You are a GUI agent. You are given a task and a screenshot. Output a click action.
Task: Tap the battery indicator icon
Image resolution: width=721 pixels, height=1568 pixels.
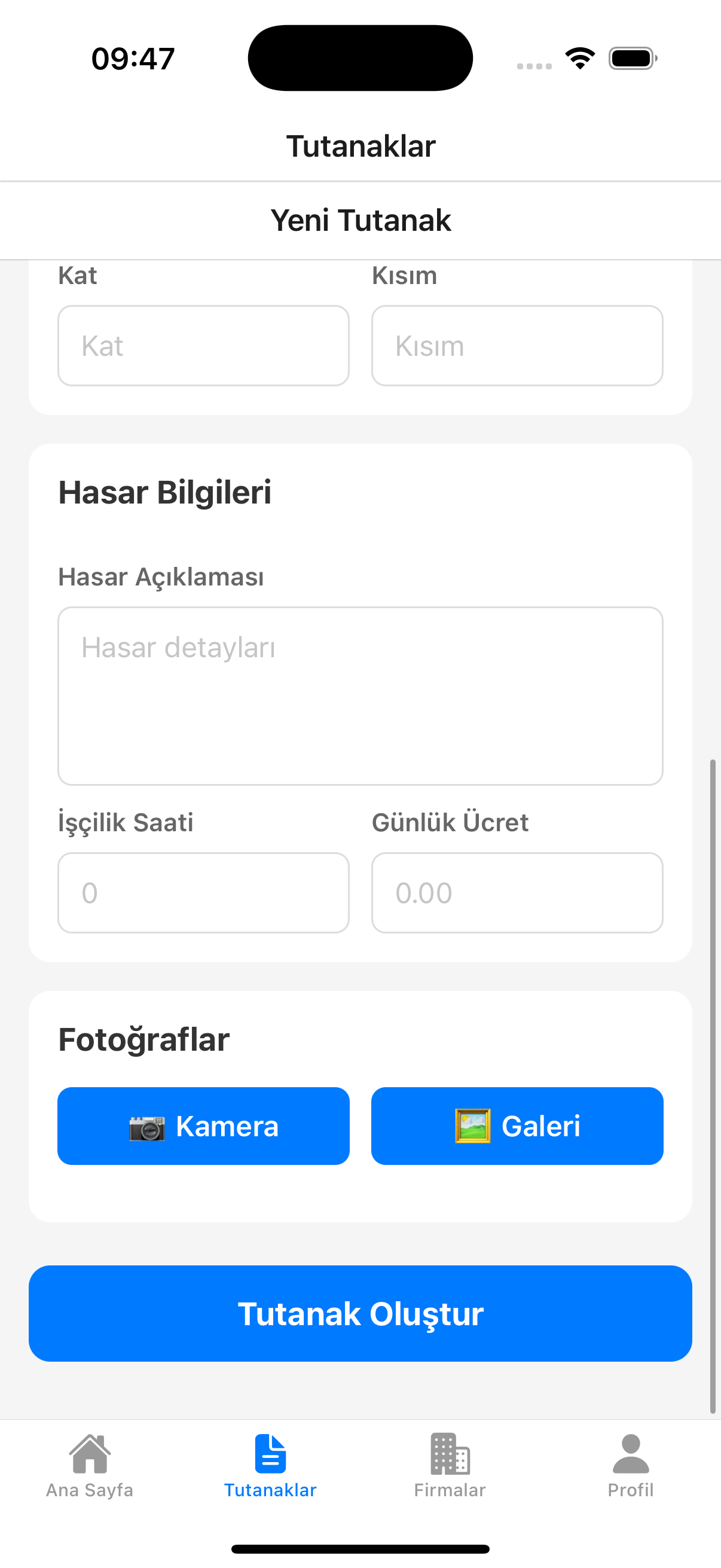coord(631,57)
